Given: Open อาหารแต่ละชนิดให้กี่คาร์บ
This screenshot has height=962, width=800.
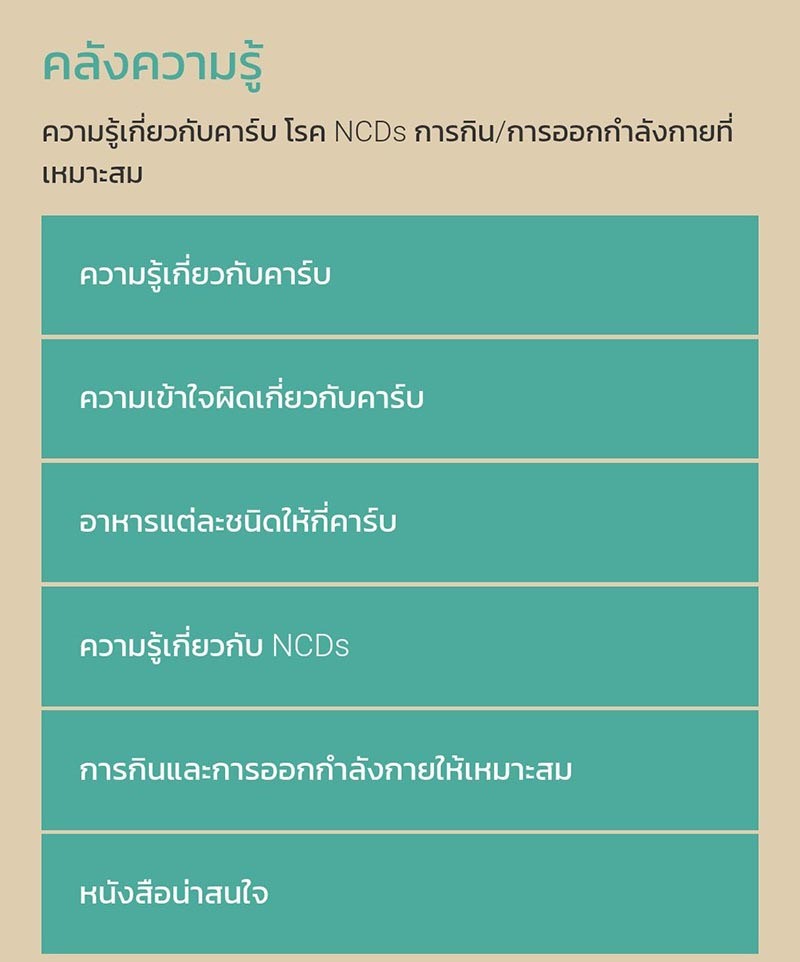Looking at the screenshot, I should (x=399, y=522).
